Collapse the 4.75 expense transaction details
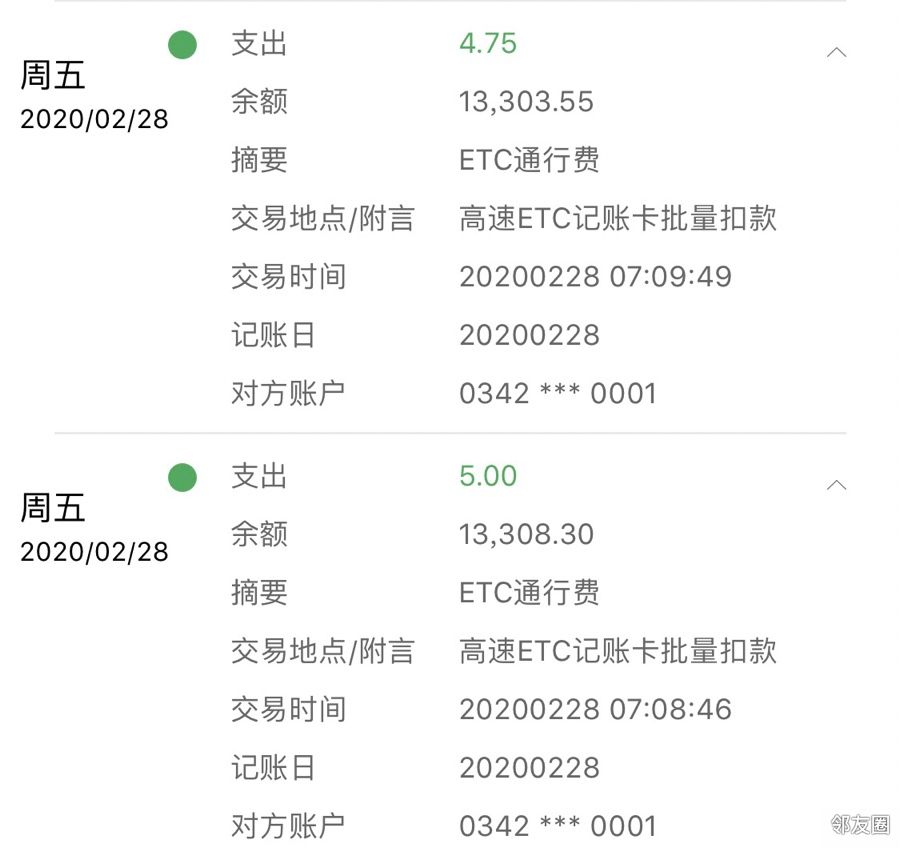The image size is (900, 848). (x=837, y=52)
